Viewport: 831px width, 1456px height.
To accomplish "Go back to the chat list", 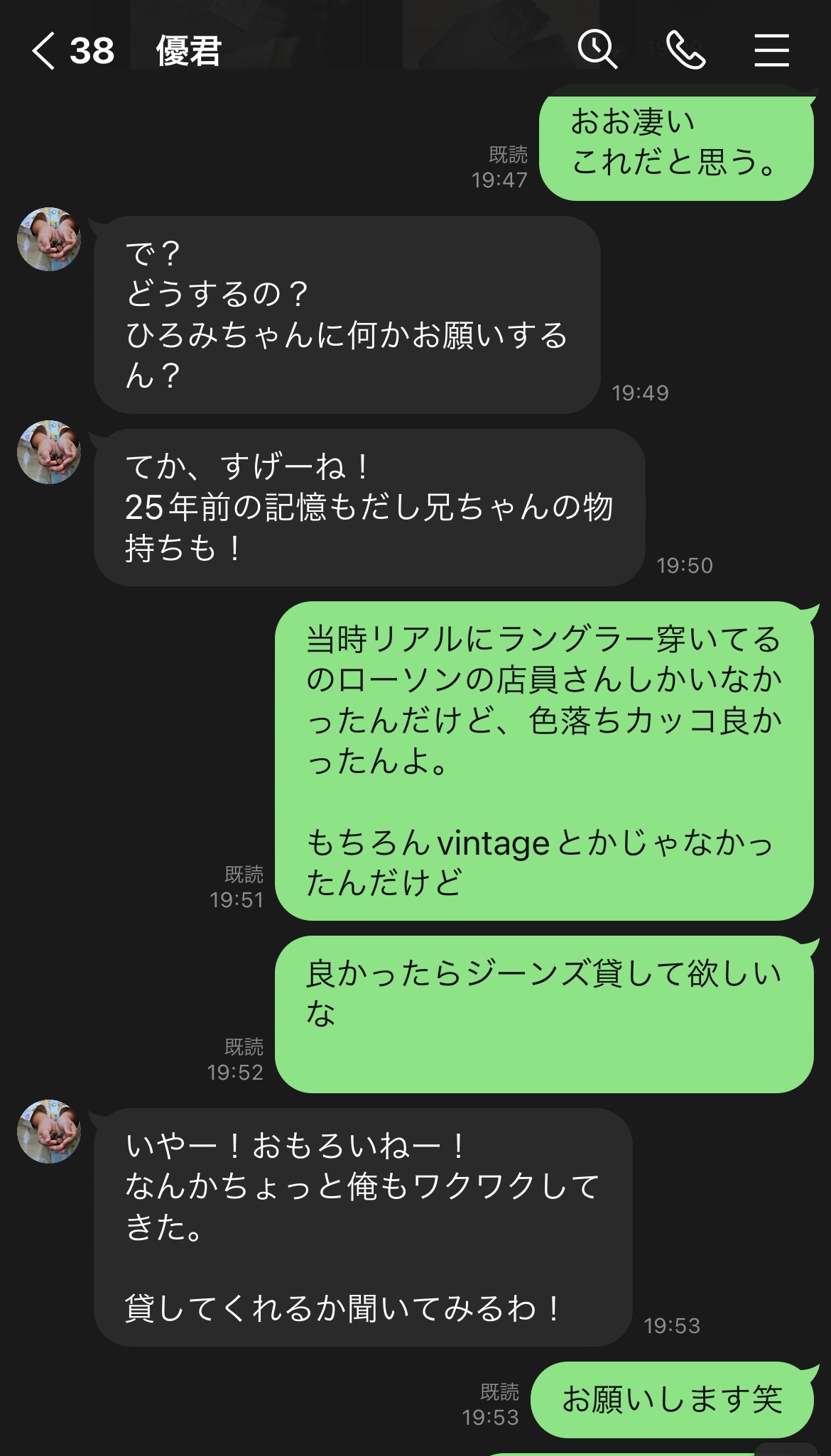I will click(x=44, y=51).
